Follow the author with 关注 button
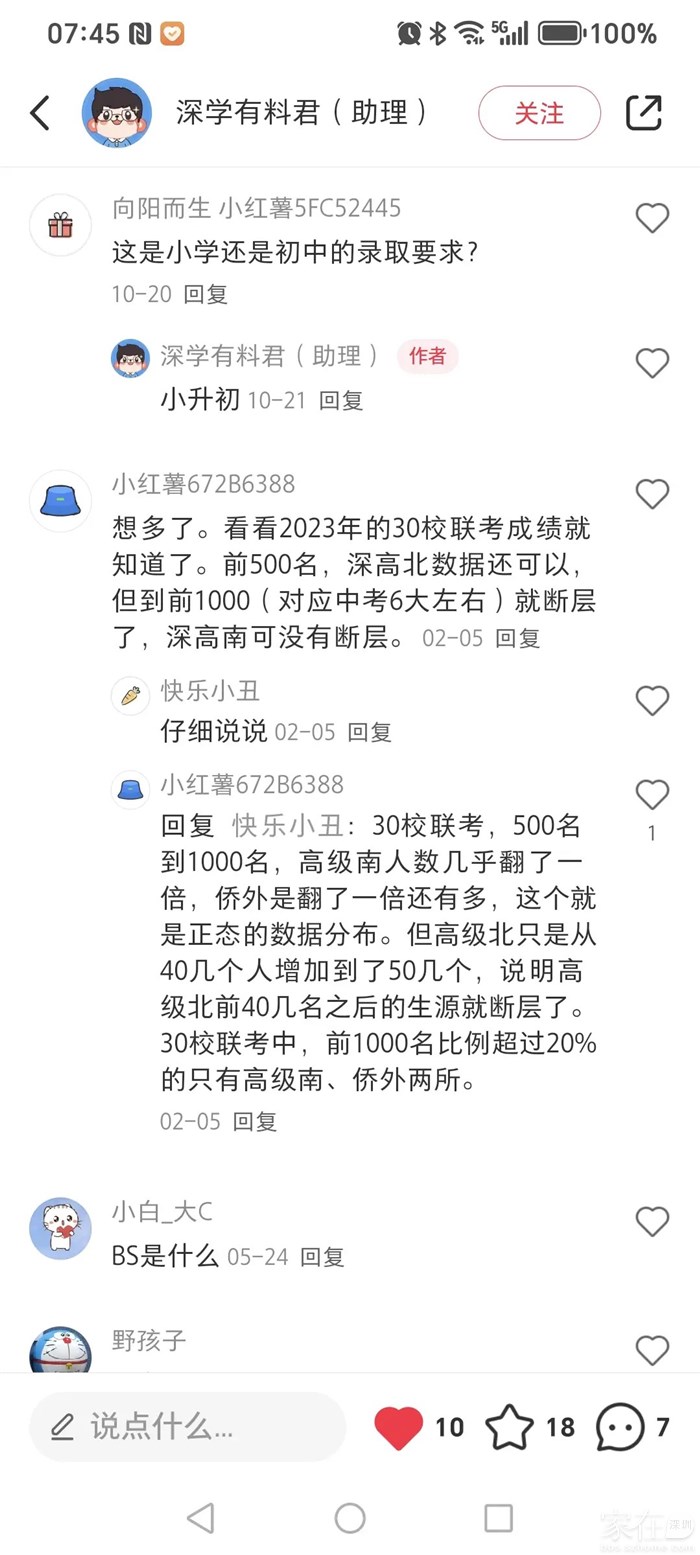The height and width of the screenshot is (1555, 700). [539, 113]
